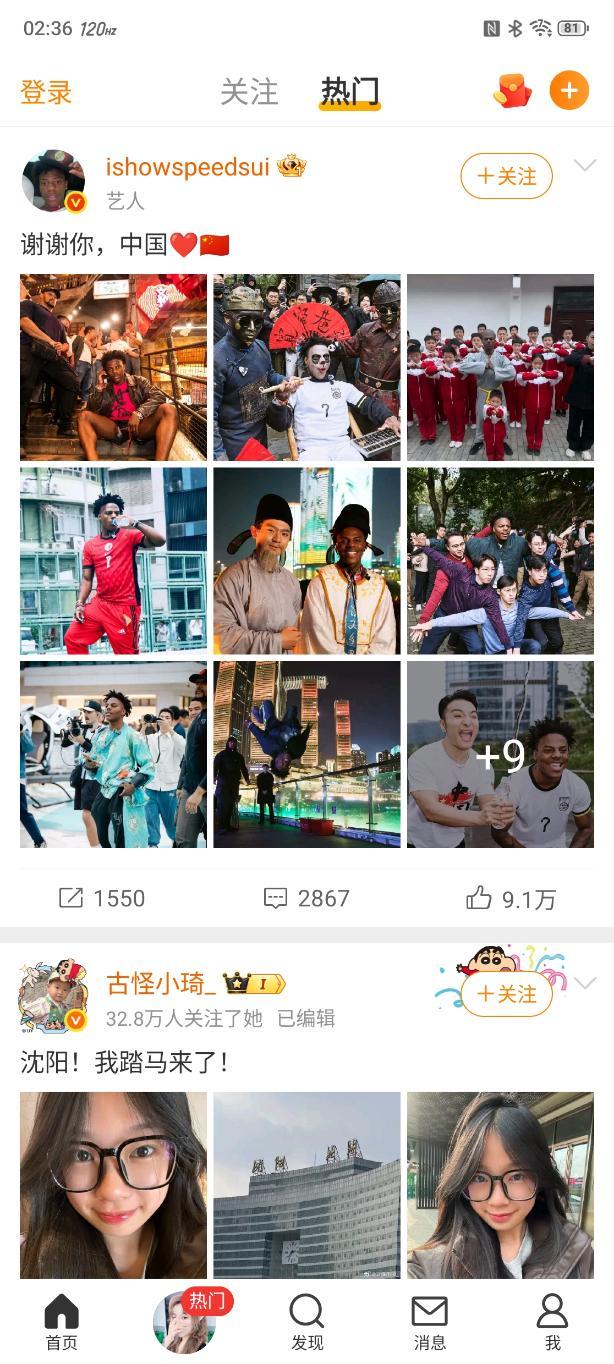
Task: View the building photo in 古怪小琦_'s post
Action: coord(306,1185)
